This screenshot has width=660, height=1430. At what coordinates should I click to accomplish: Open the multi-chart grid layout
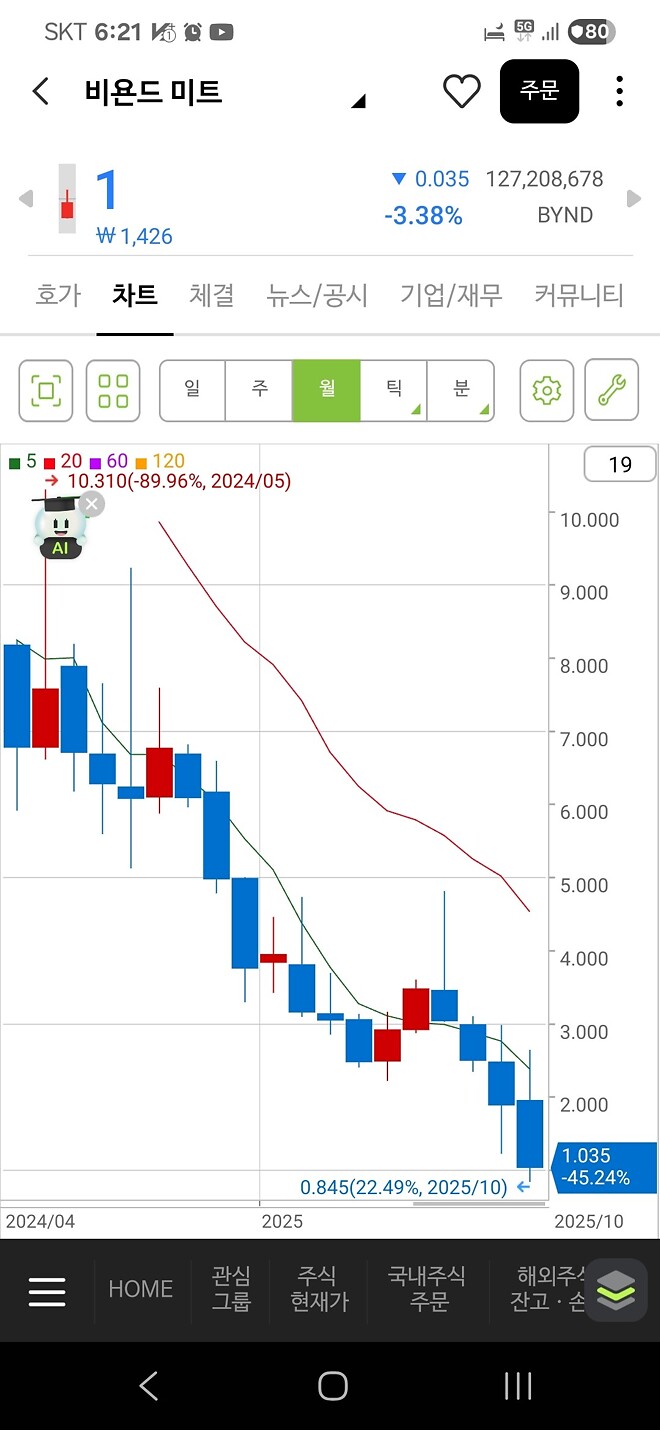point(113,390)
